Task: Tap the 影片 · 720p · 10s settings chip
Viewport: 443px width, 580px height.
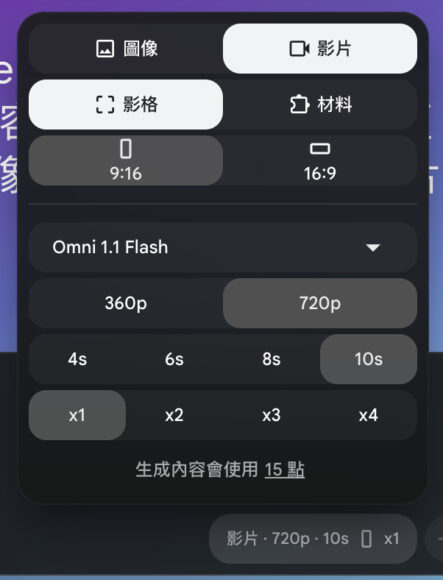Action: coord(313,539)
